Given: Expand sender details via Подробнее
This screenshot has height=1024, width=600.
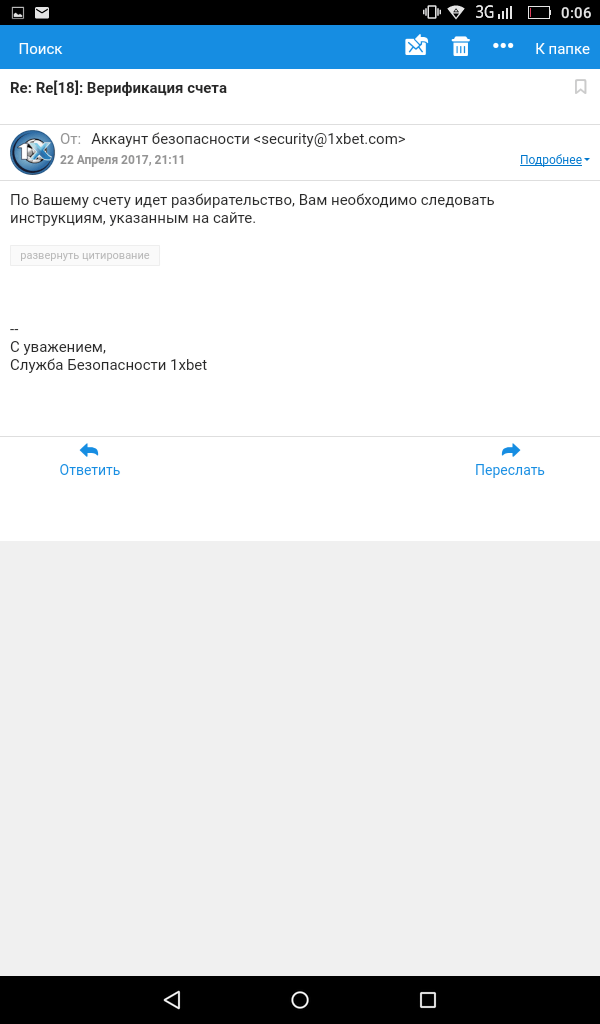Looking at the screenshot, I should coord(554,160).
